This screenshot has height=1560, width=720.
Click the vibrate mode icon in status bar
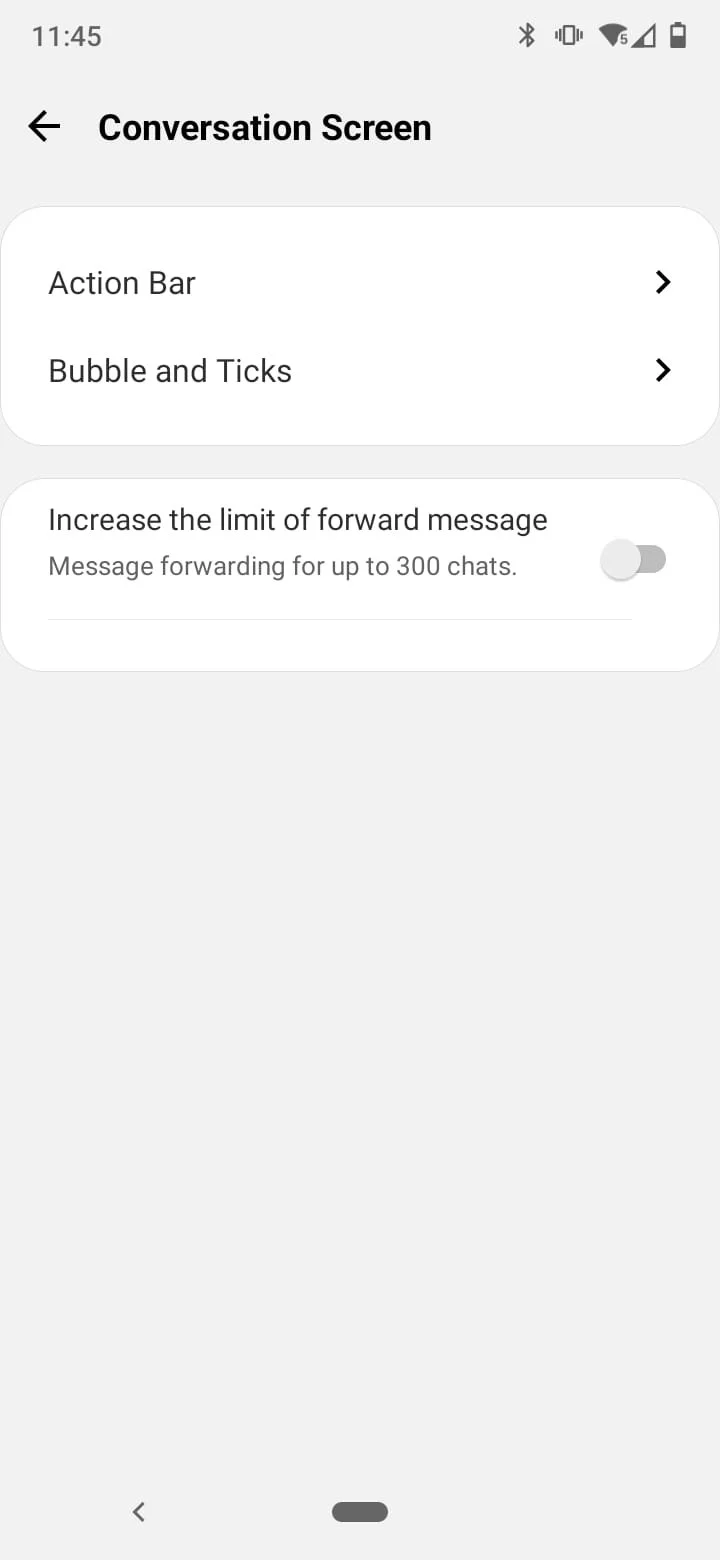coord(568,35)
